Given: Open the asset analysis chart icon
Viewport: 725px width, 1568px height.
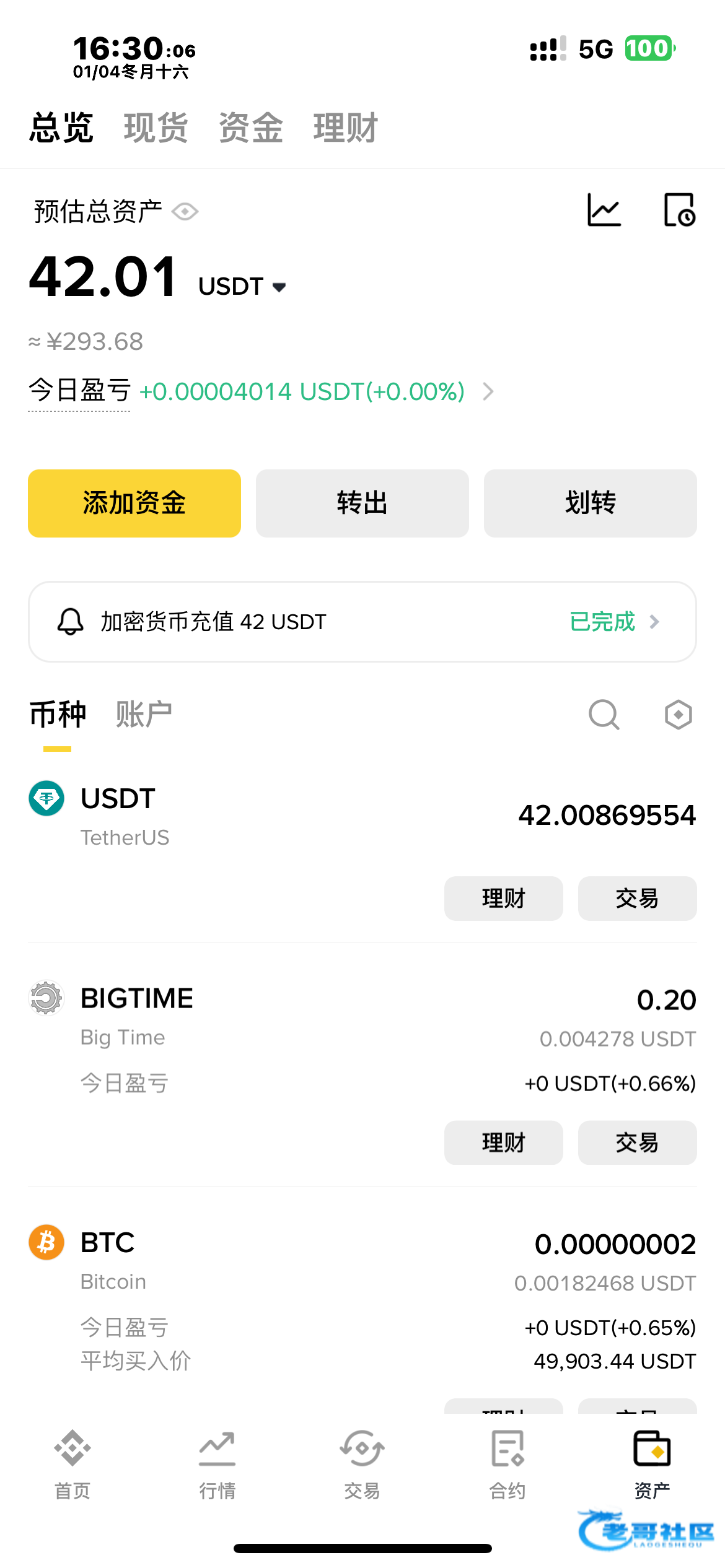Looking at the screenshot, I should [604, 210].
